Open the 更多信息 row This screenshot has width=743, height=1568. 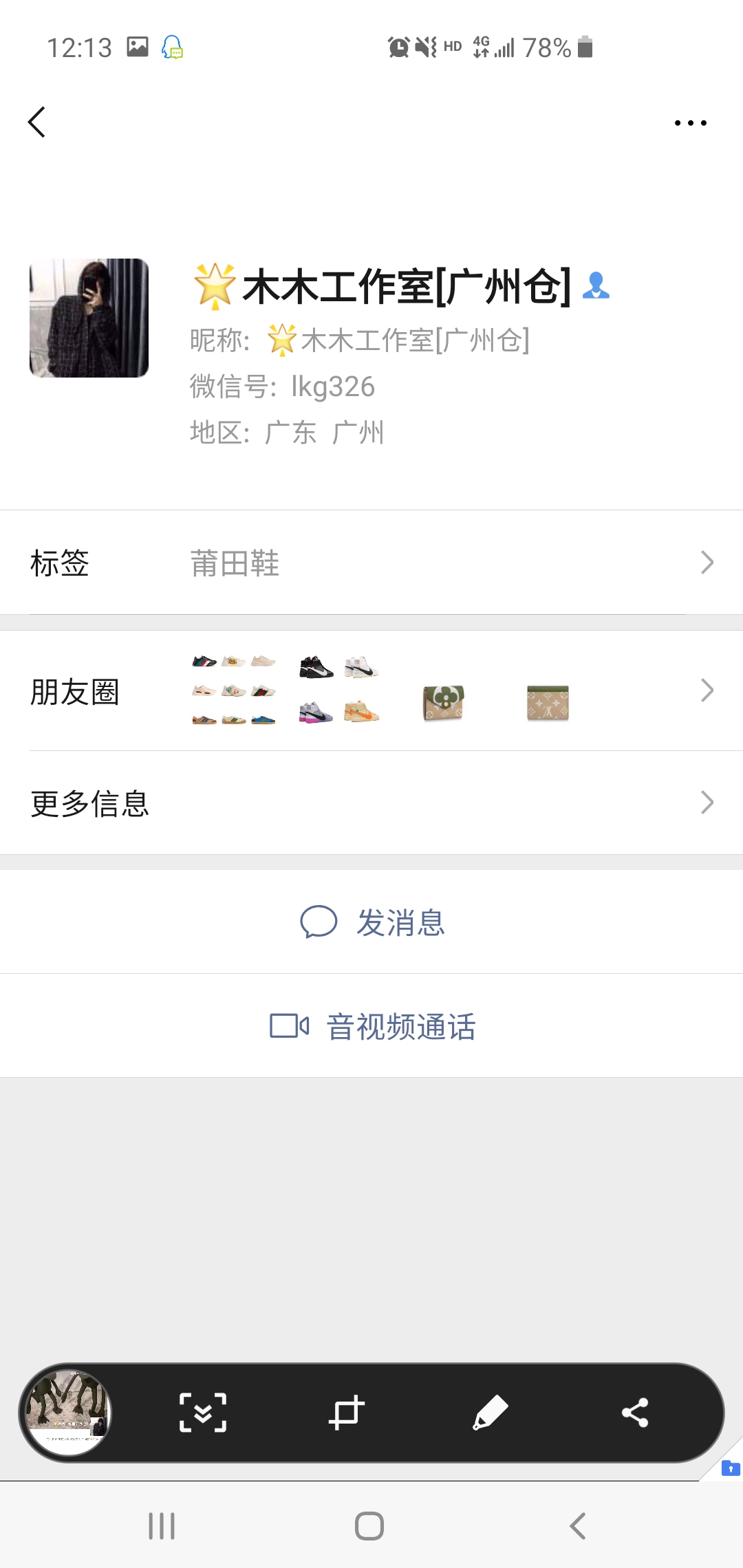371,803
